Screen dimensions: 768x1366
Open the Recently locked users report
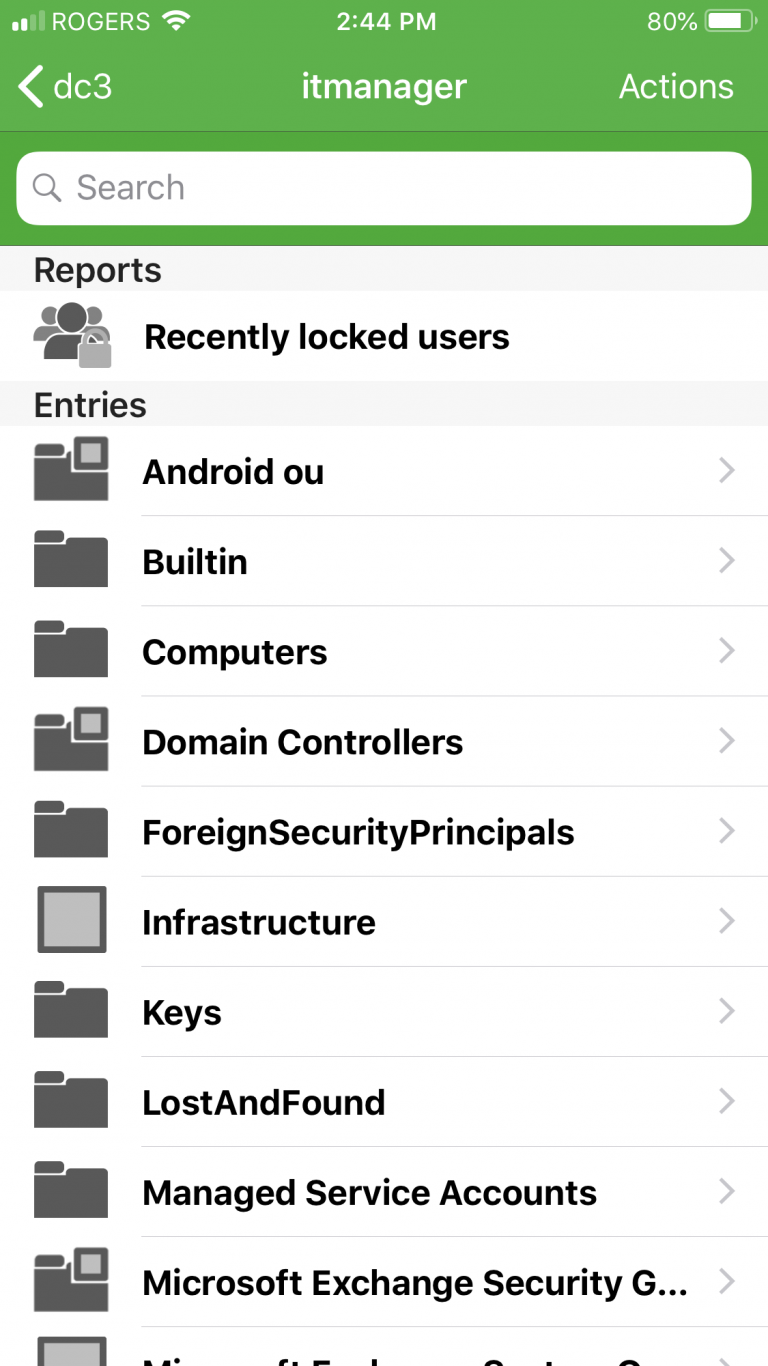(x=328, y=336)
